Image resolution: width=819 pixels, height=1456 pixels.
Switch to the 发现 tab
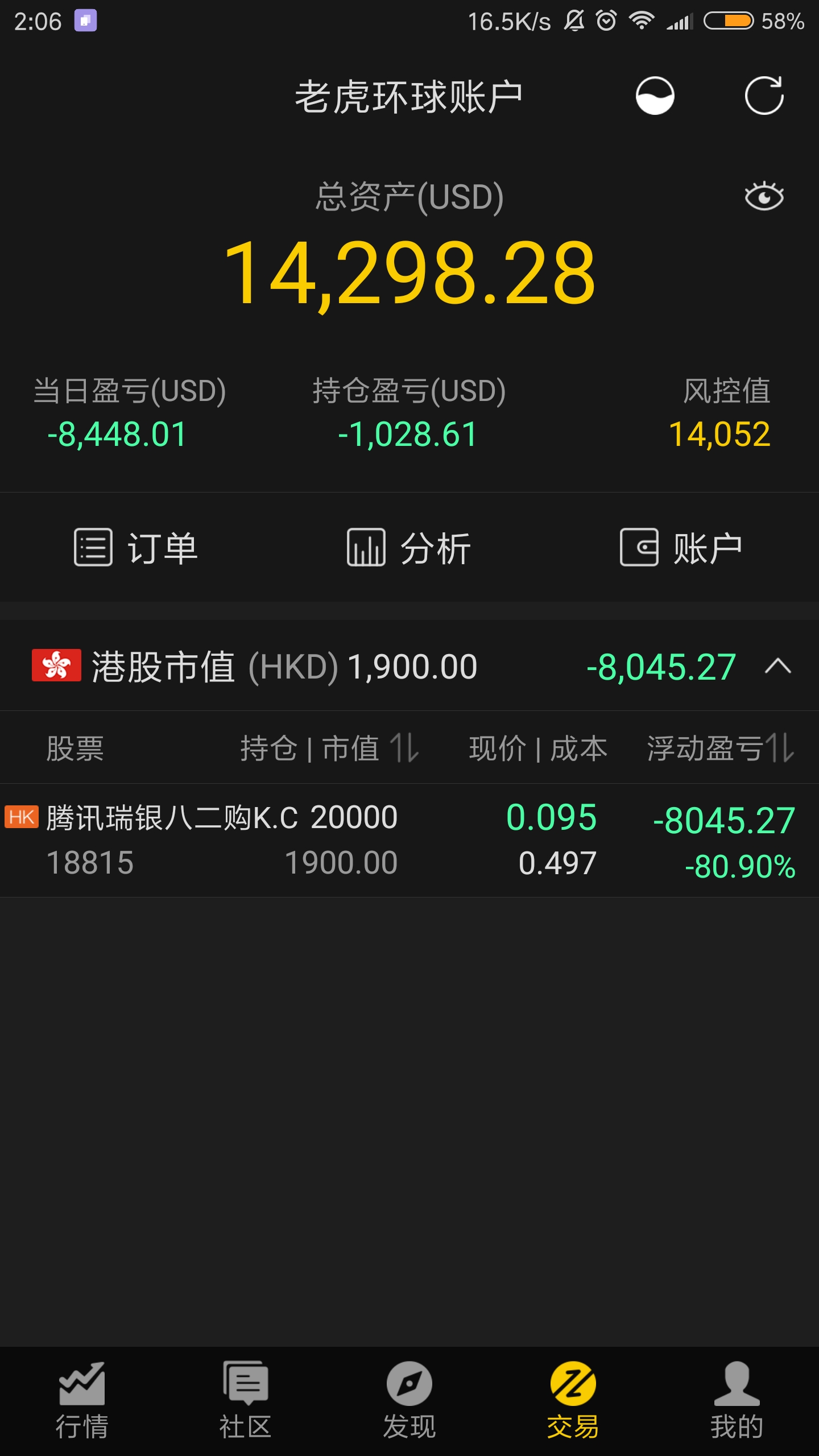click(x=409, y=1400)
